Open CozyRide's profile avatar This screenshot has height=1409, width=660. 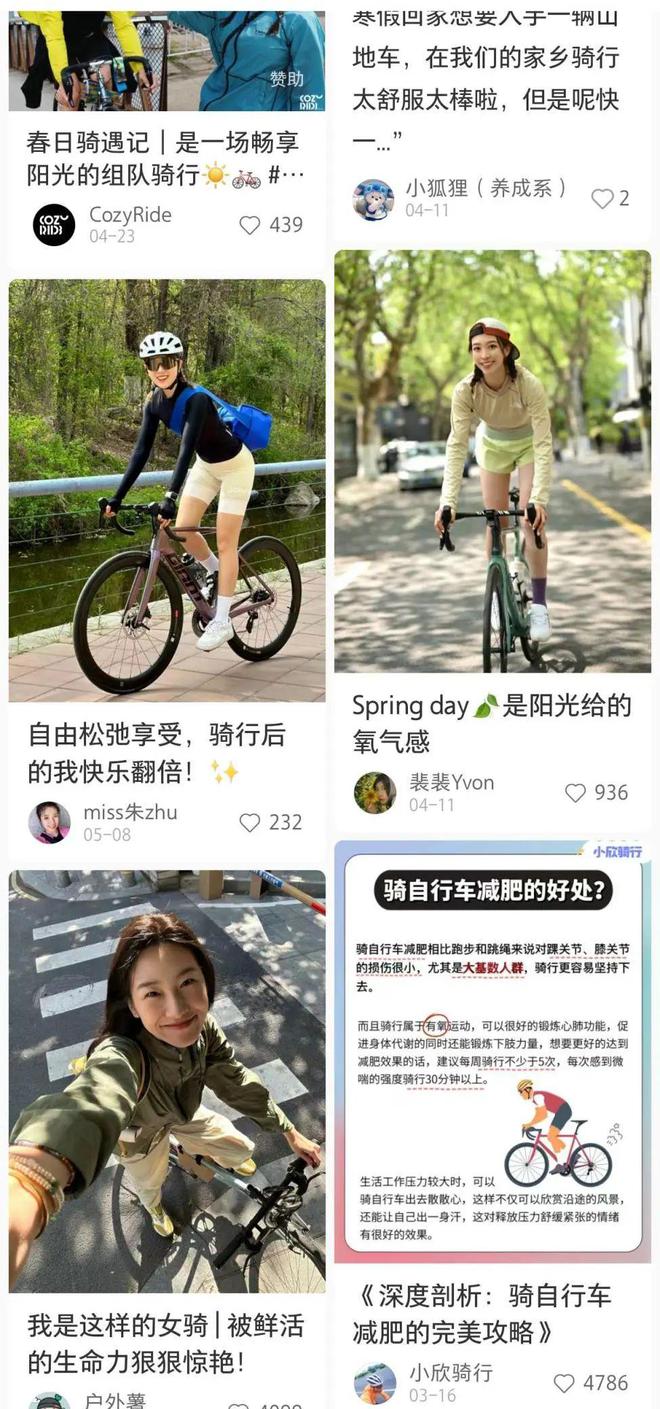click(x=54, y=225)
